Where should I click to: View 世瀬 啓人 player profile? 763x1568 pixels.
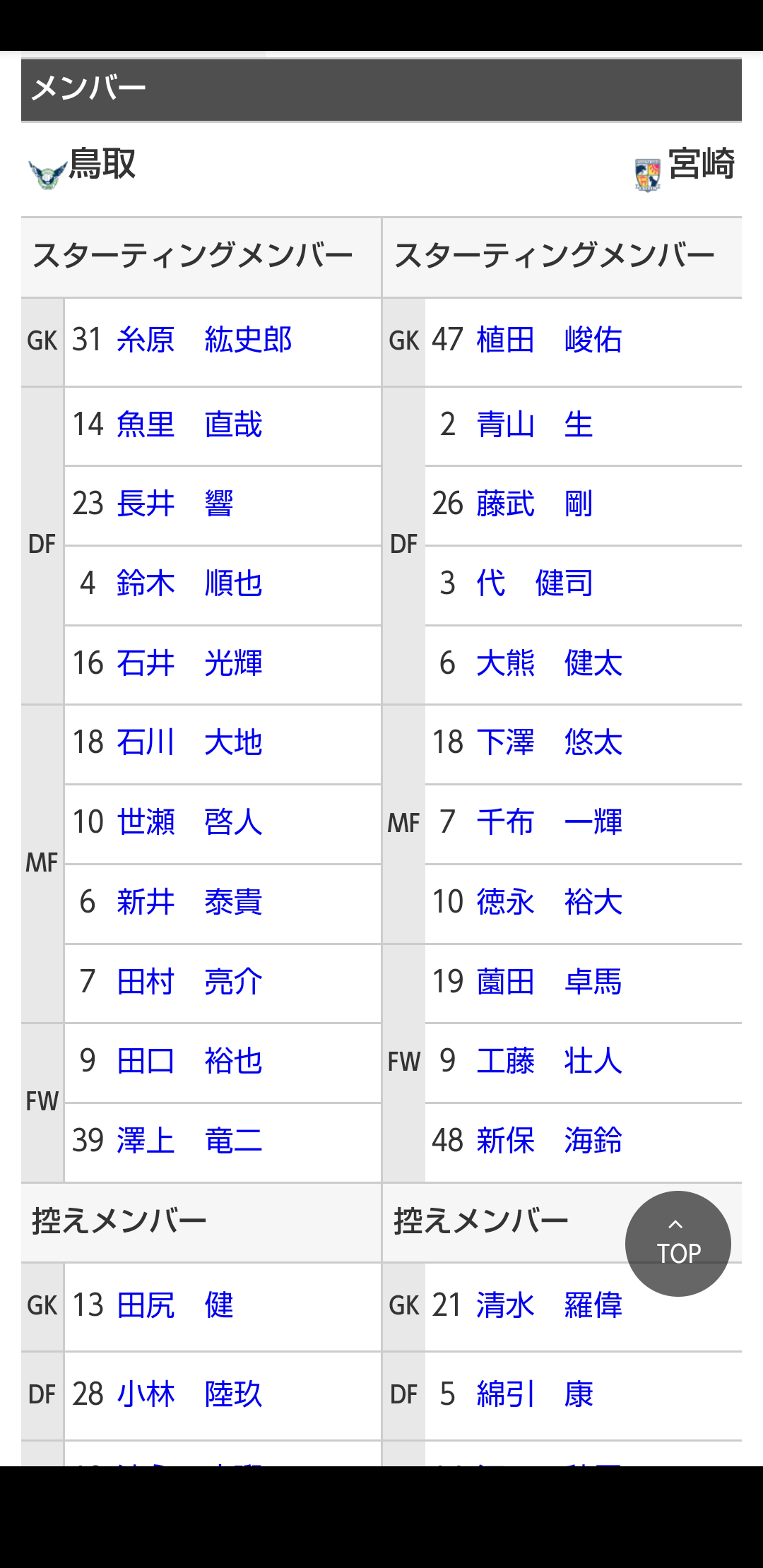(189, 822)
